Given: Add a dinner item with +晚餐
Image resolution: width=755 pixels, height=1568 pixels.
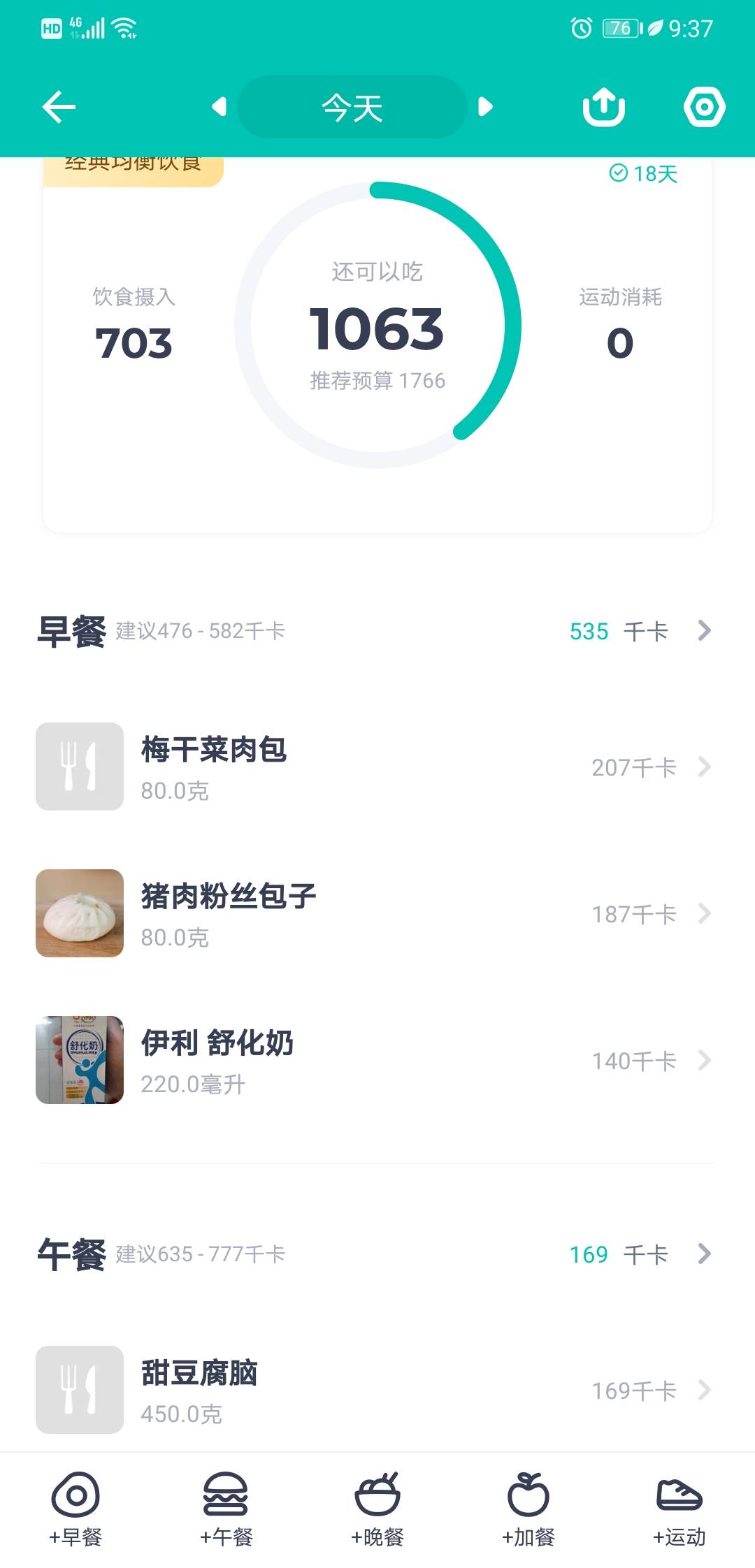Looking at the screenshot, I should point(377,1509).
